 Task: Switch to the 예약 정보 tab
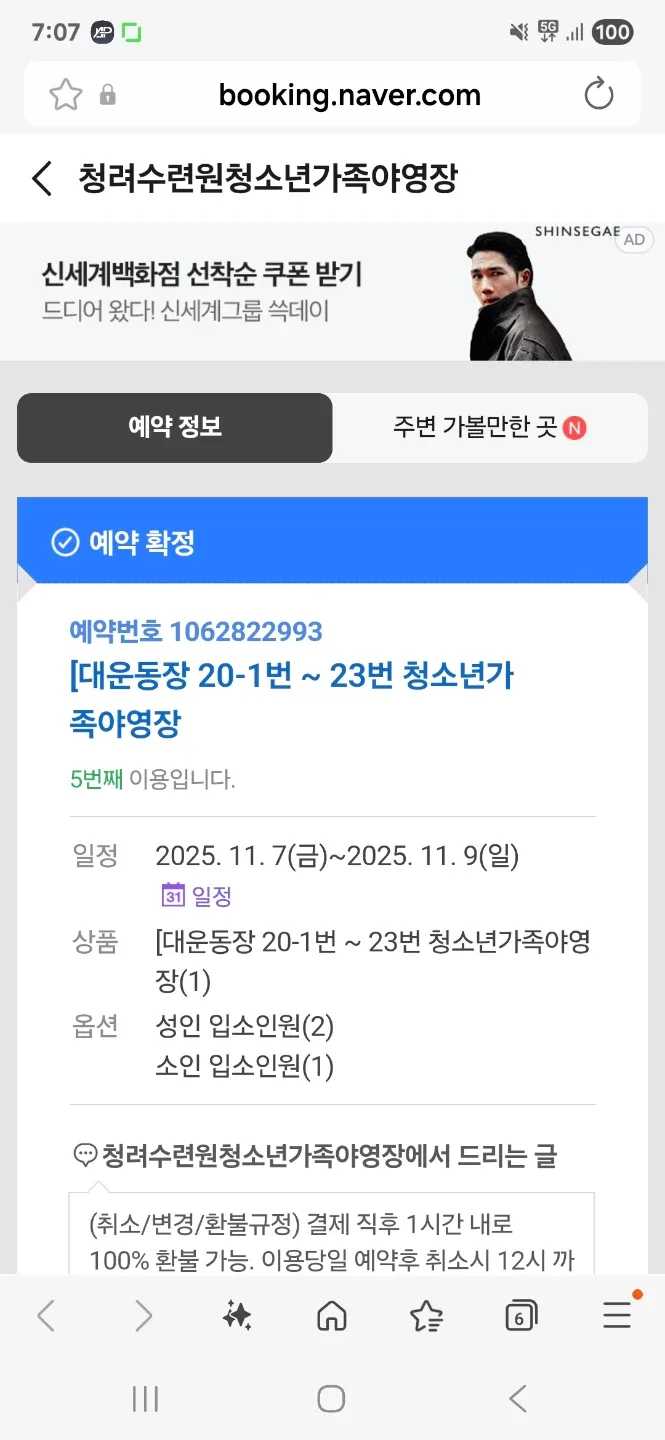coord(175,428)
